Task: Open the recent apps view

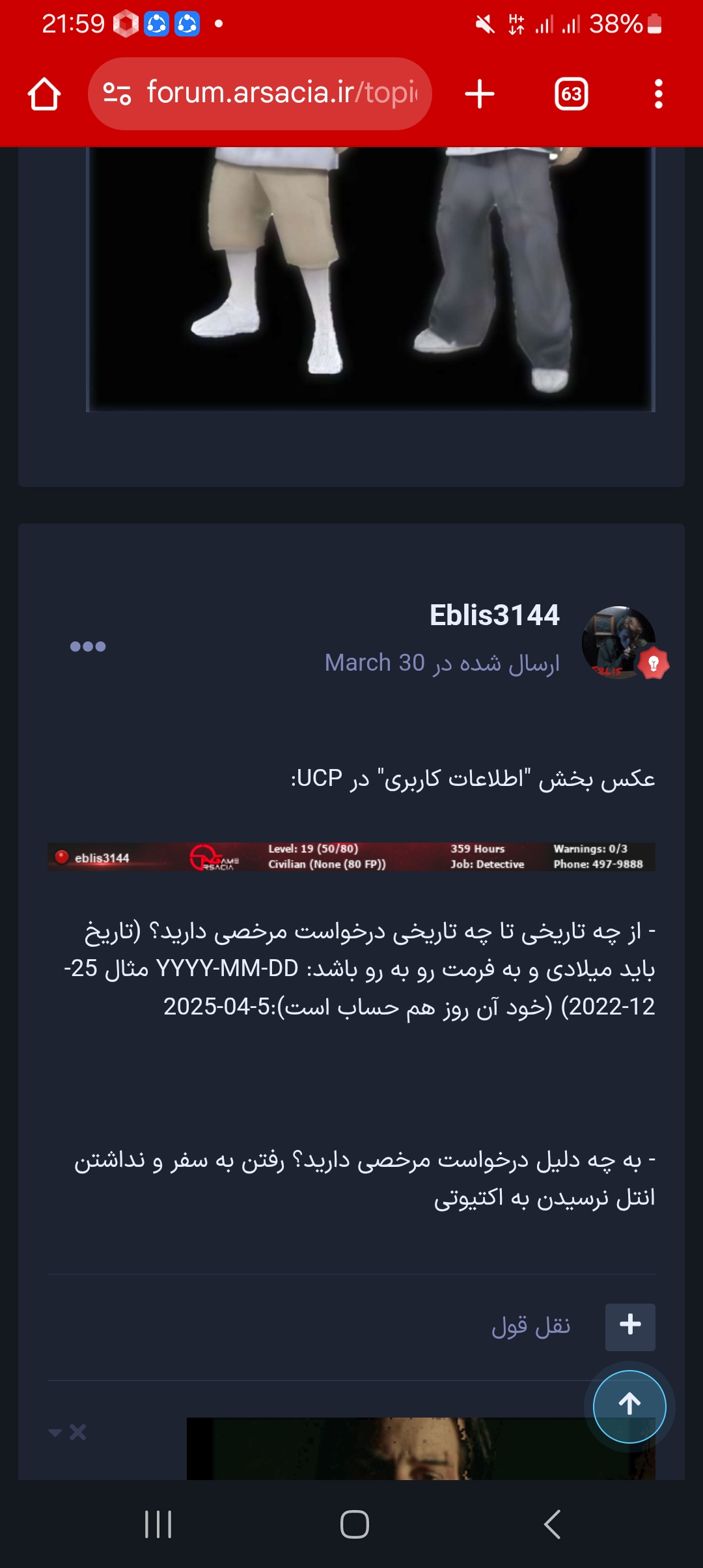Action: 158,1524
